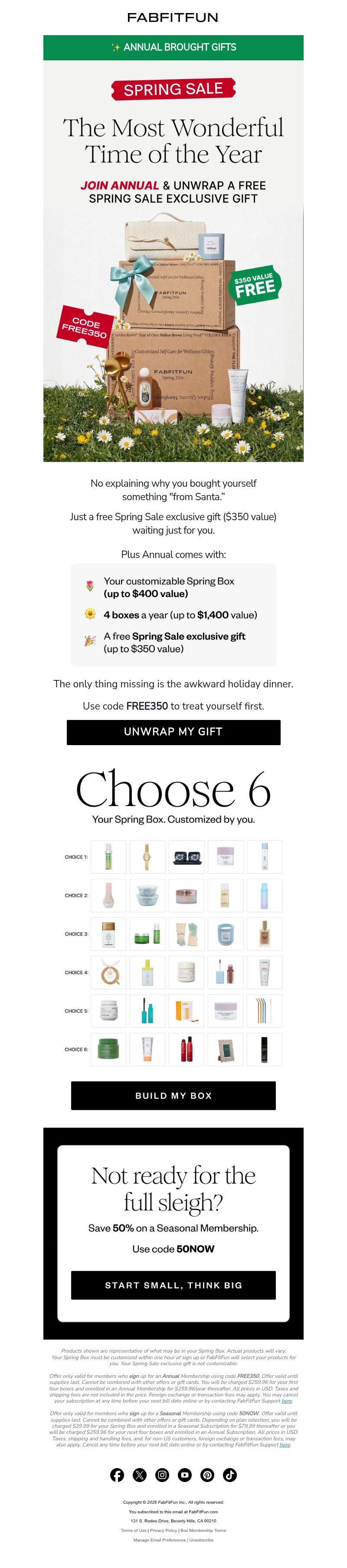
Task: Read the Privacy Policy
Action: click(x=164, y=1530)
